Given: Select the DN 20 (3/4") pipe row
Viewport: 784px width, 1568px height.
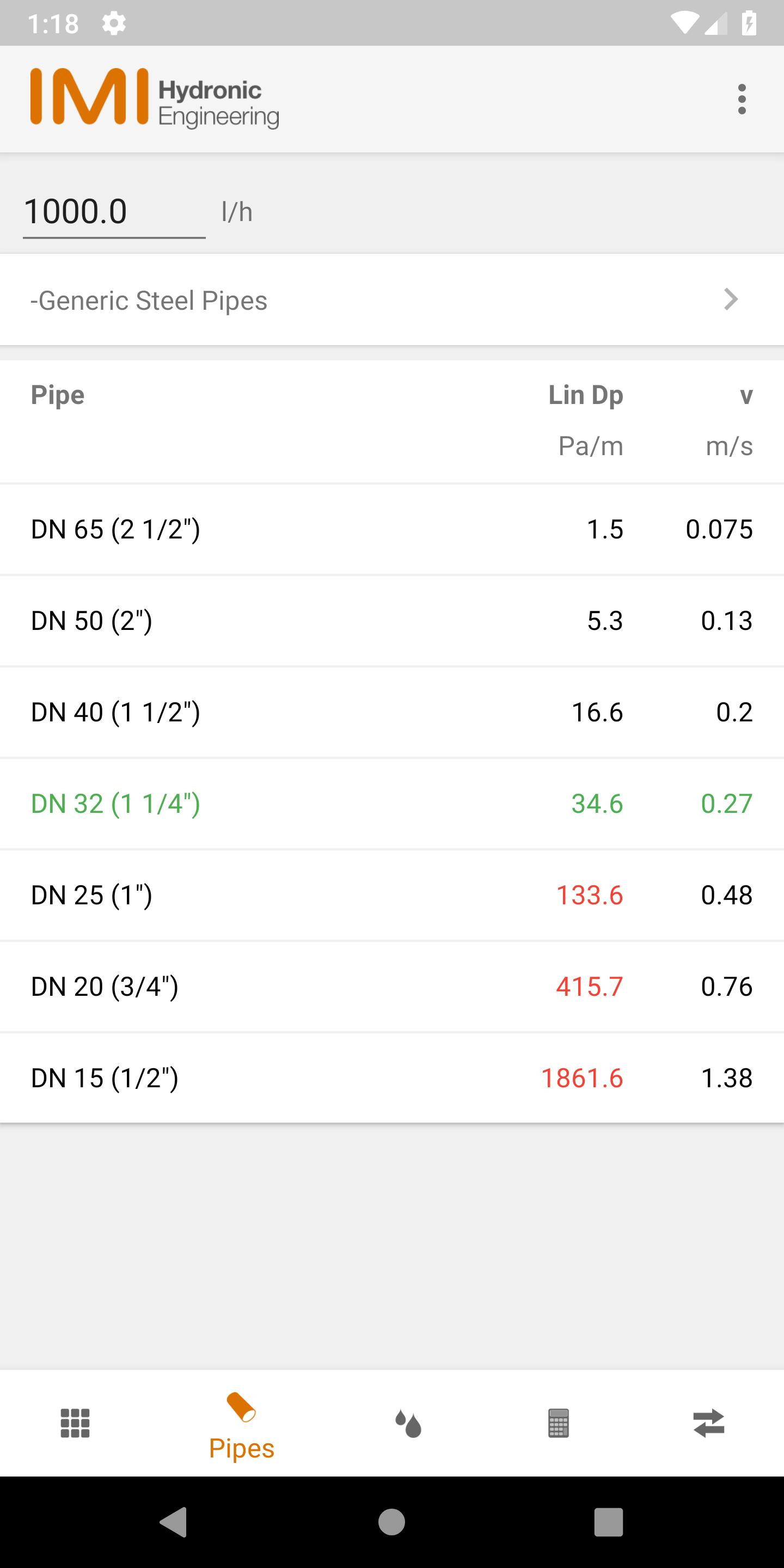Looking at the screenshot, I should 392,986.
